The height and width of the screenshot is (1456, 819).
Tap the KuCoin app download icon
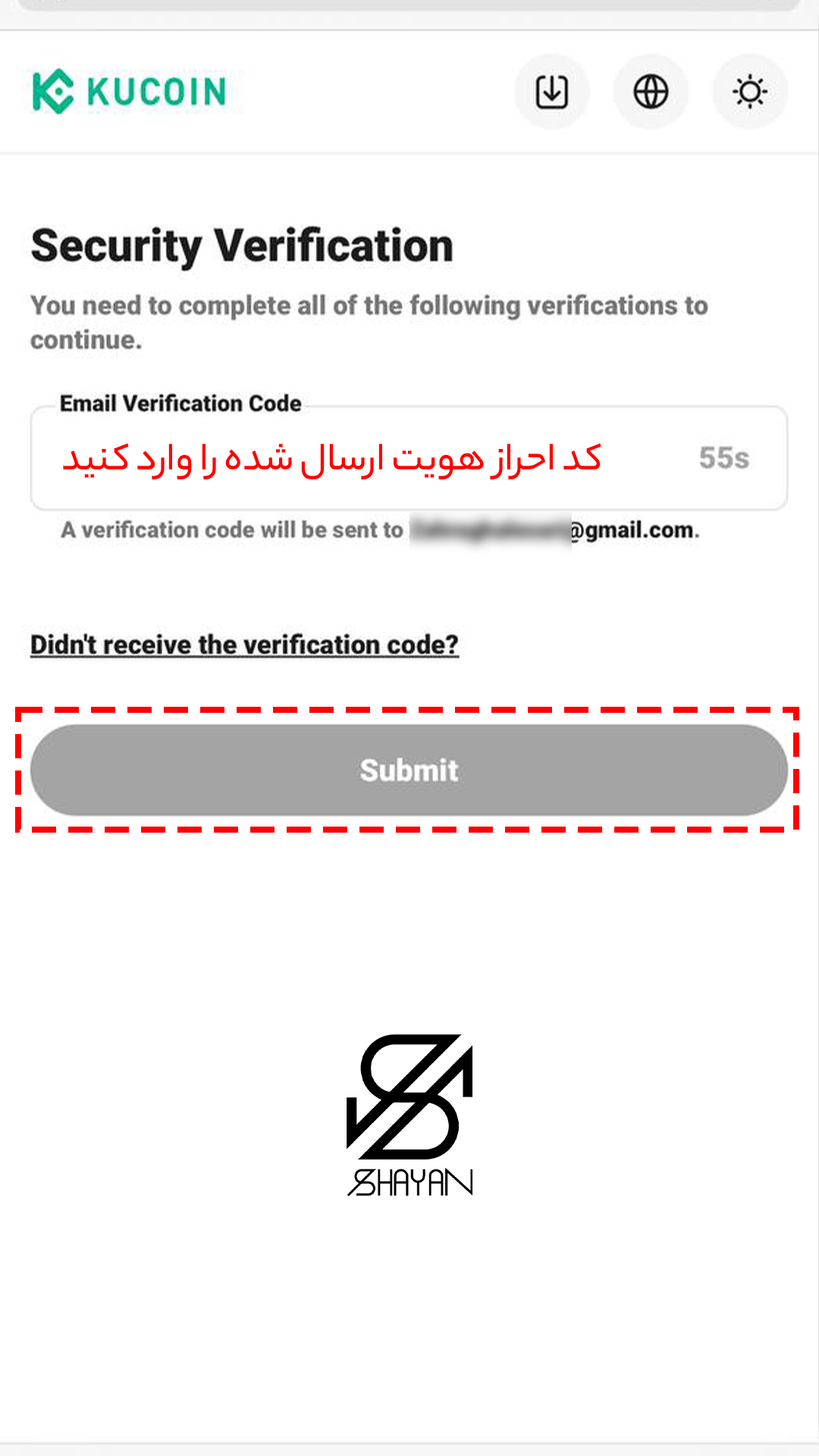[x=551, y=92]
